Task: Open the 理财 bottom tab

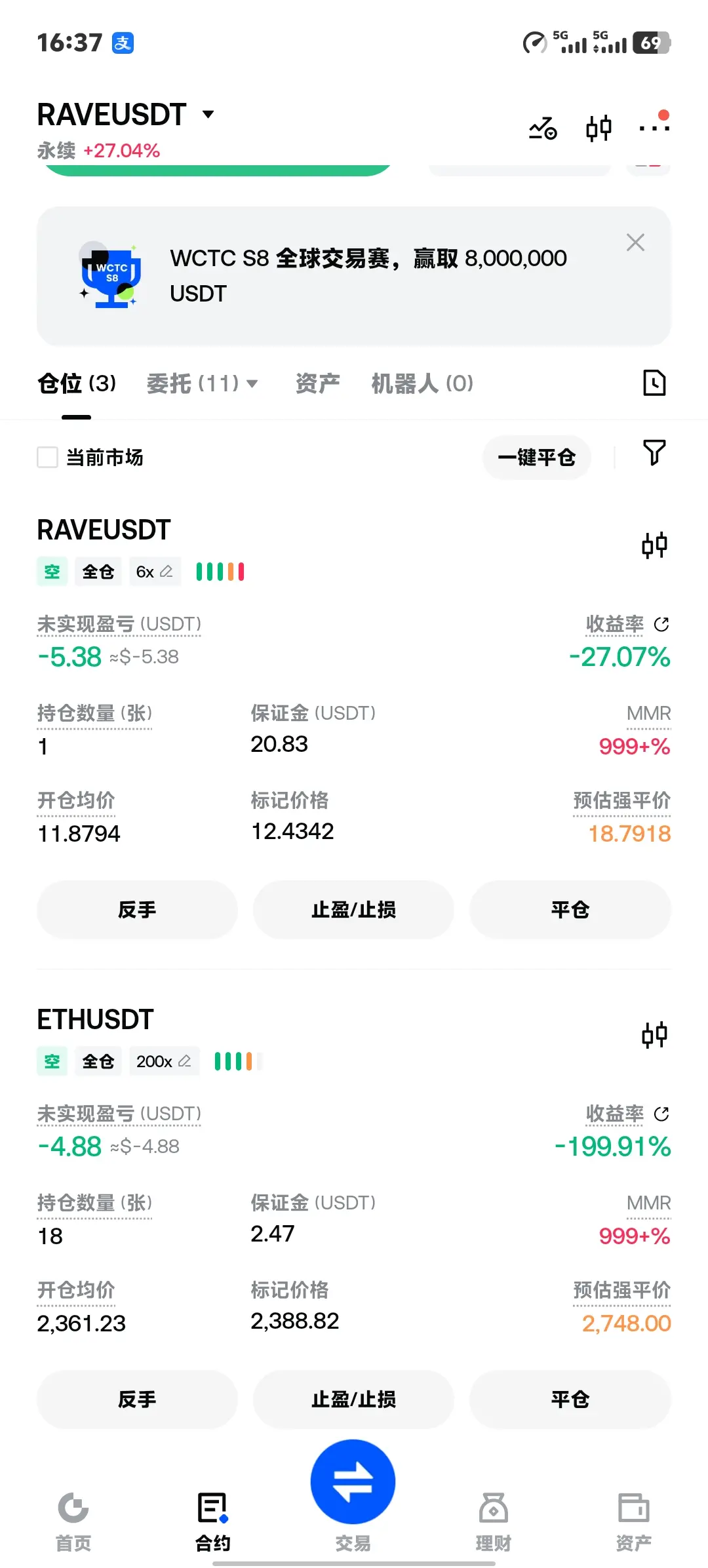Action: tap(493, 1521)
